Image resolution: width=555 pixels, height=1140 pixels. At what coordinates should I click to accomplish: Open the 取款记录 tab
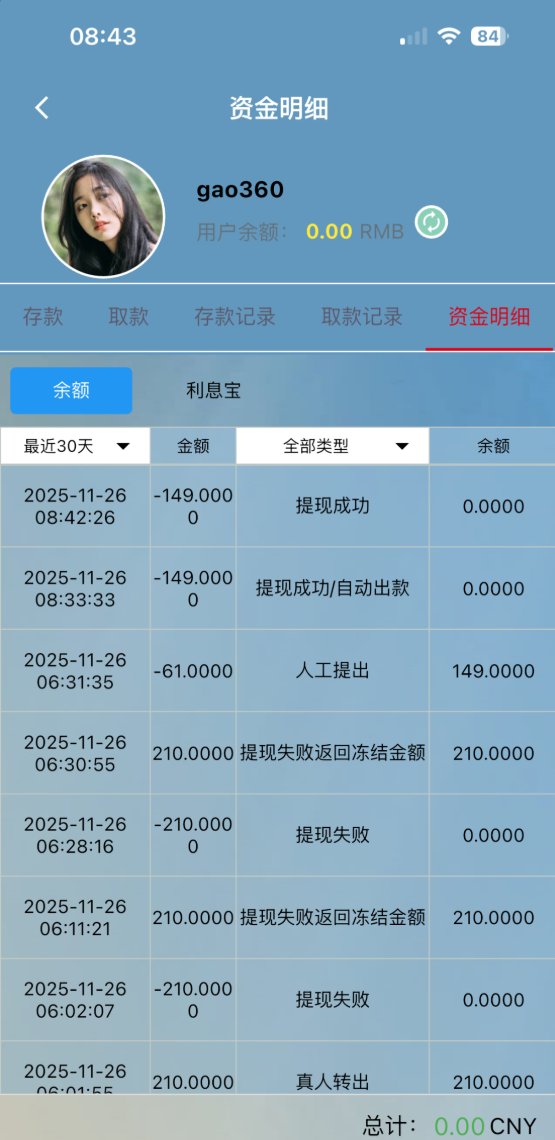(x=362, y=317)
